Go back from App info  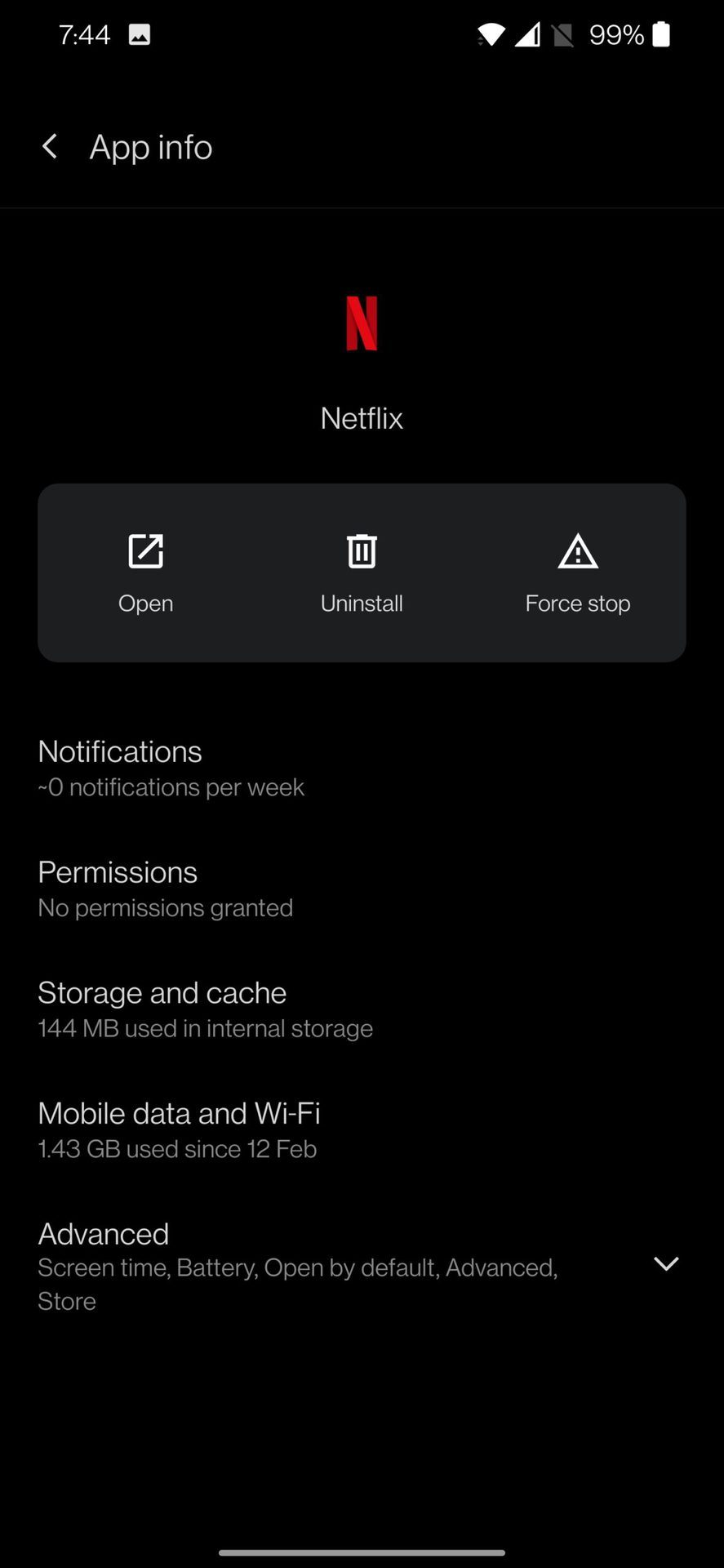[x=50, y=147]
